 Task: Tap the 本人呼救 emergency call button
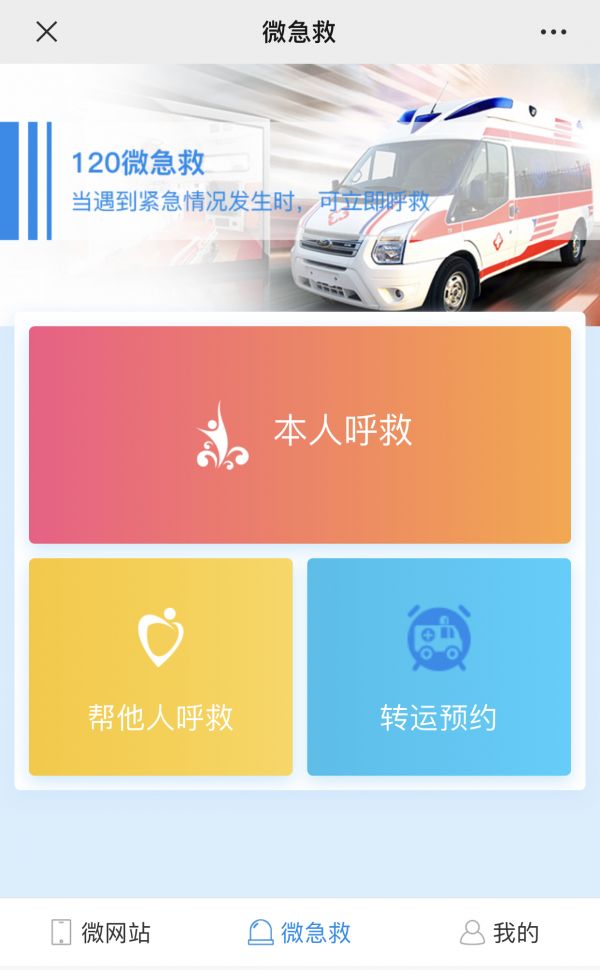pyautogui.click(x=300, y=435)
